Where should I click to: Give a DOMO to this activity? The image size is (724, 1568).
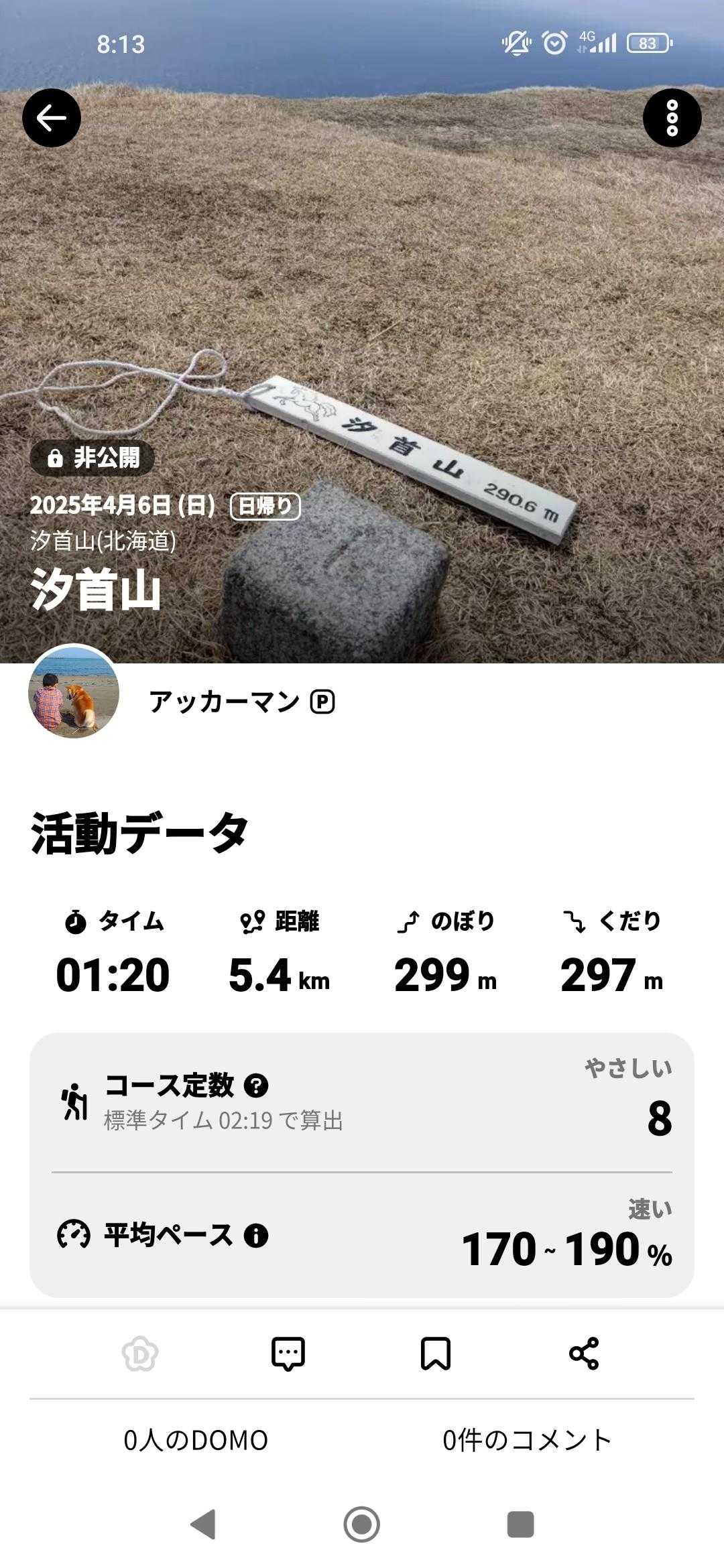(x=140, y=1354)
